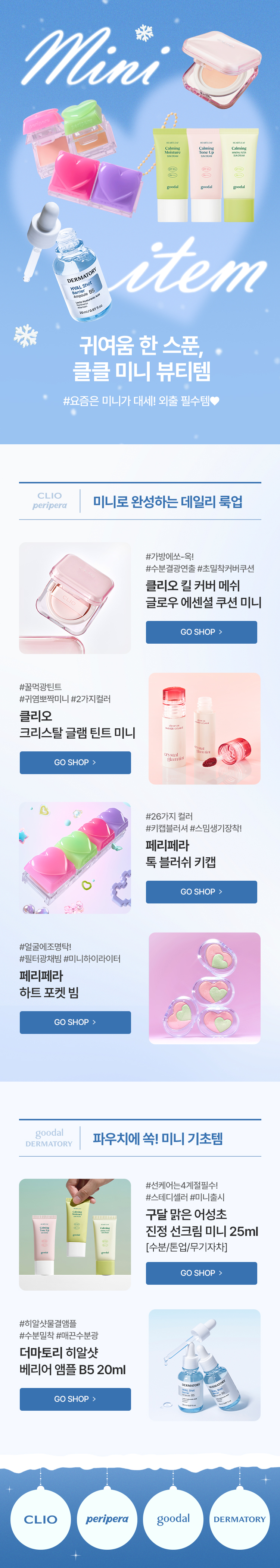Image resolution: width=280 pixels, height=1568 pixels.
Task: Go to the peripera brand circle
Action: 107,1519
